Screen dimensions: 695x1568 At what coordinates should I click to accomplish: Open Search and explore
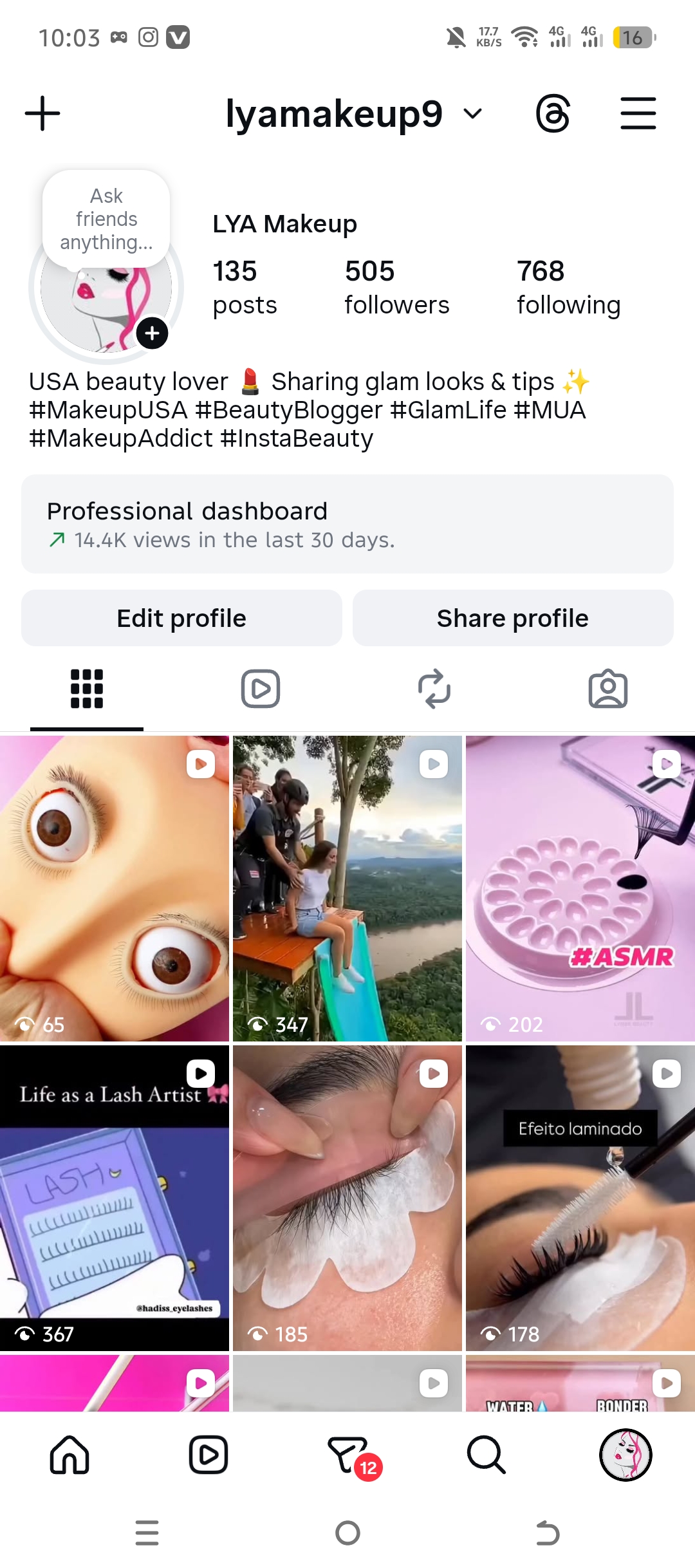pyautogui.click(x=486, y=1455)
